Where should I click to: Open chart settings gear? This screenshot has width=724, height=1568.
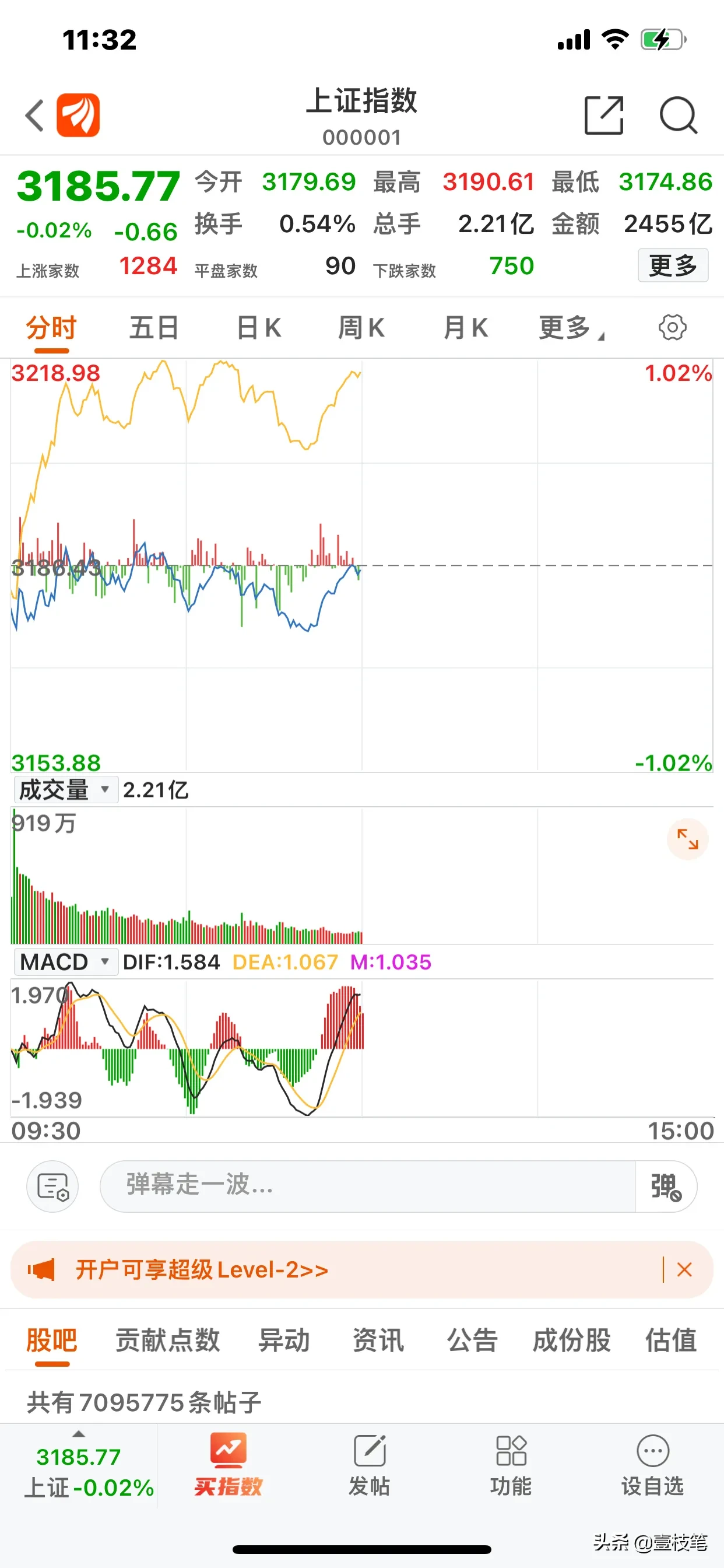[672, 328]
